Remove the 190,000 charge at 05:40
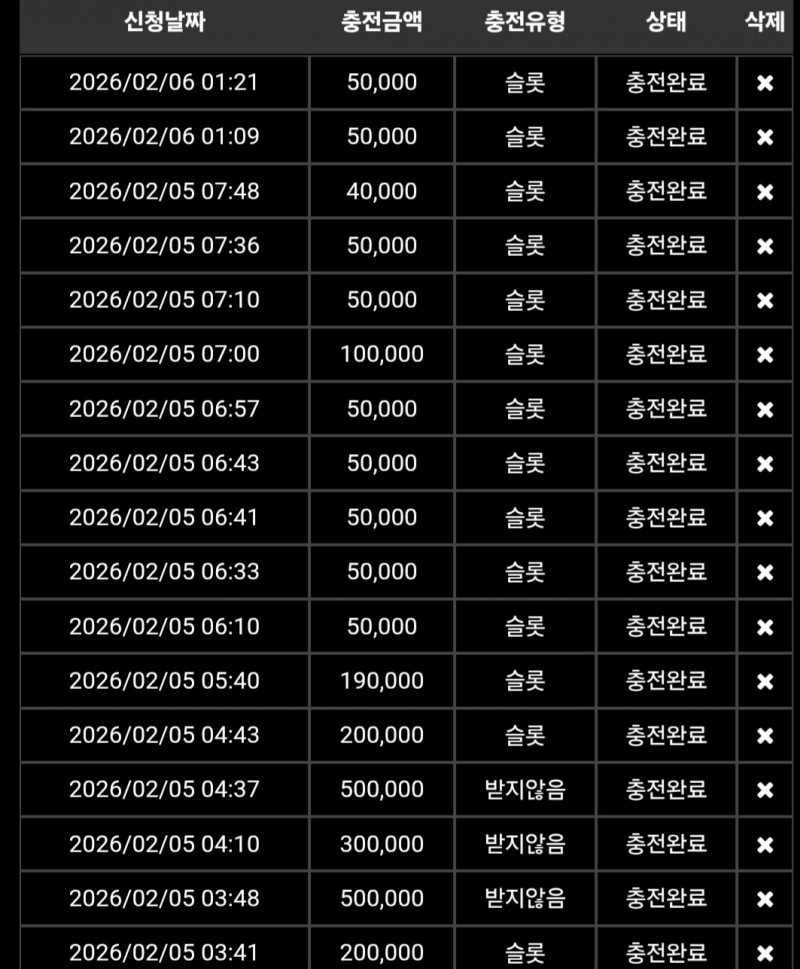Screen dimensions: 800x969 coord(765,681)
